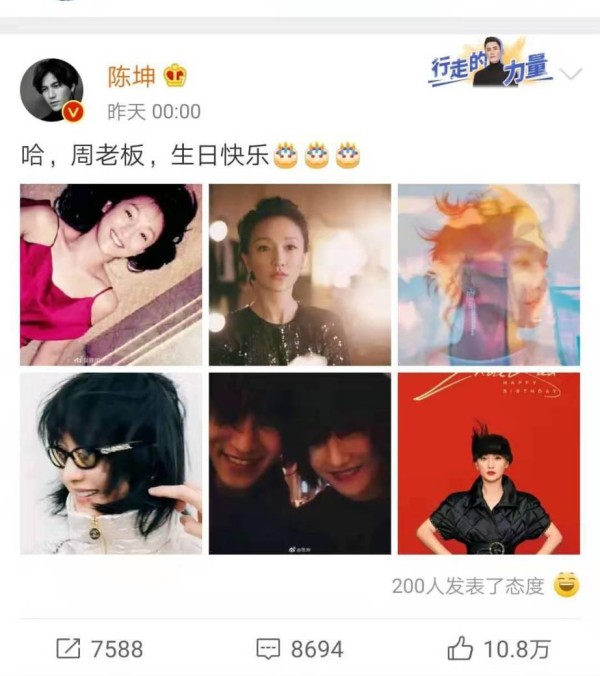The height and width of the screenshot is (676, 600).
Task: View photo of woman in red dress
Action: pyautogui.click(x=110, y=274)
